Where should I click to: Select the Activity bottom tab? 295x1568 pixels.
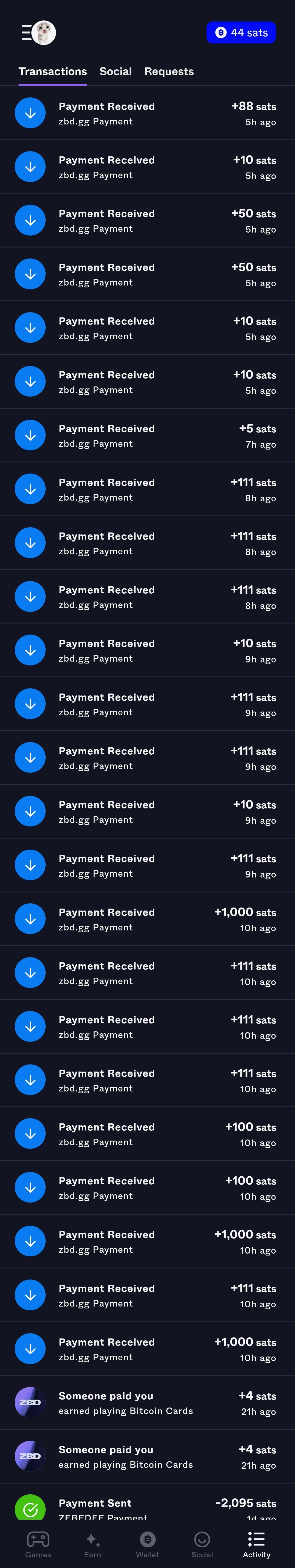coord(256,1544)
